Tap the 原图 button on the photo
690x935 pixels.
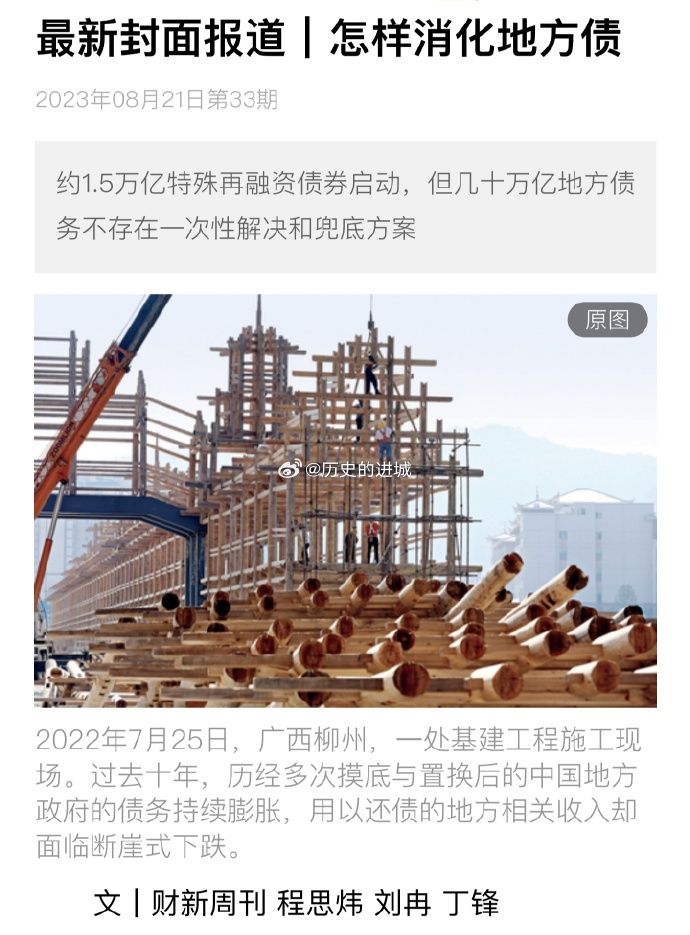[607, 320]
